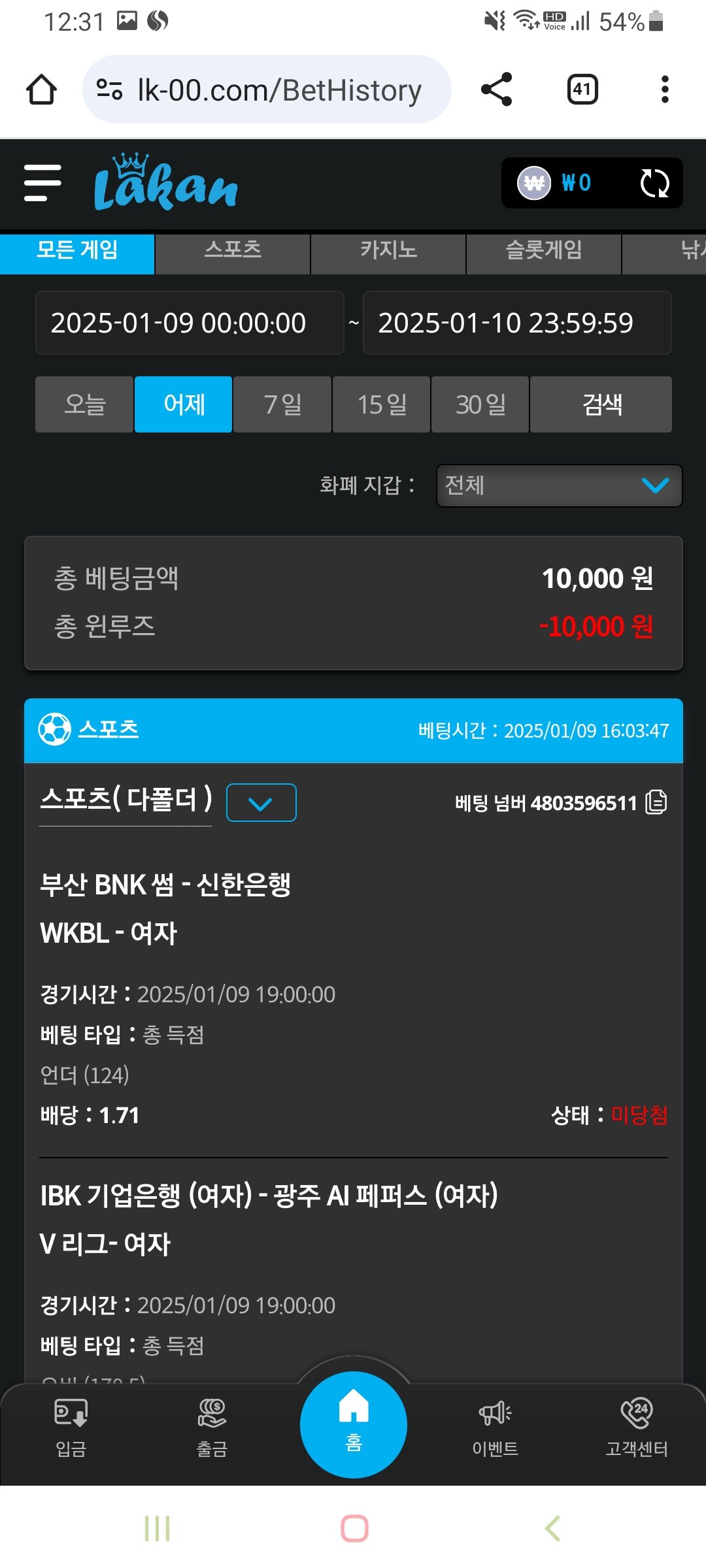Viewport: 706px width, 1568px height.
Task: Switch to the 스포츠 tab
Action: click(x=233, y=250)
